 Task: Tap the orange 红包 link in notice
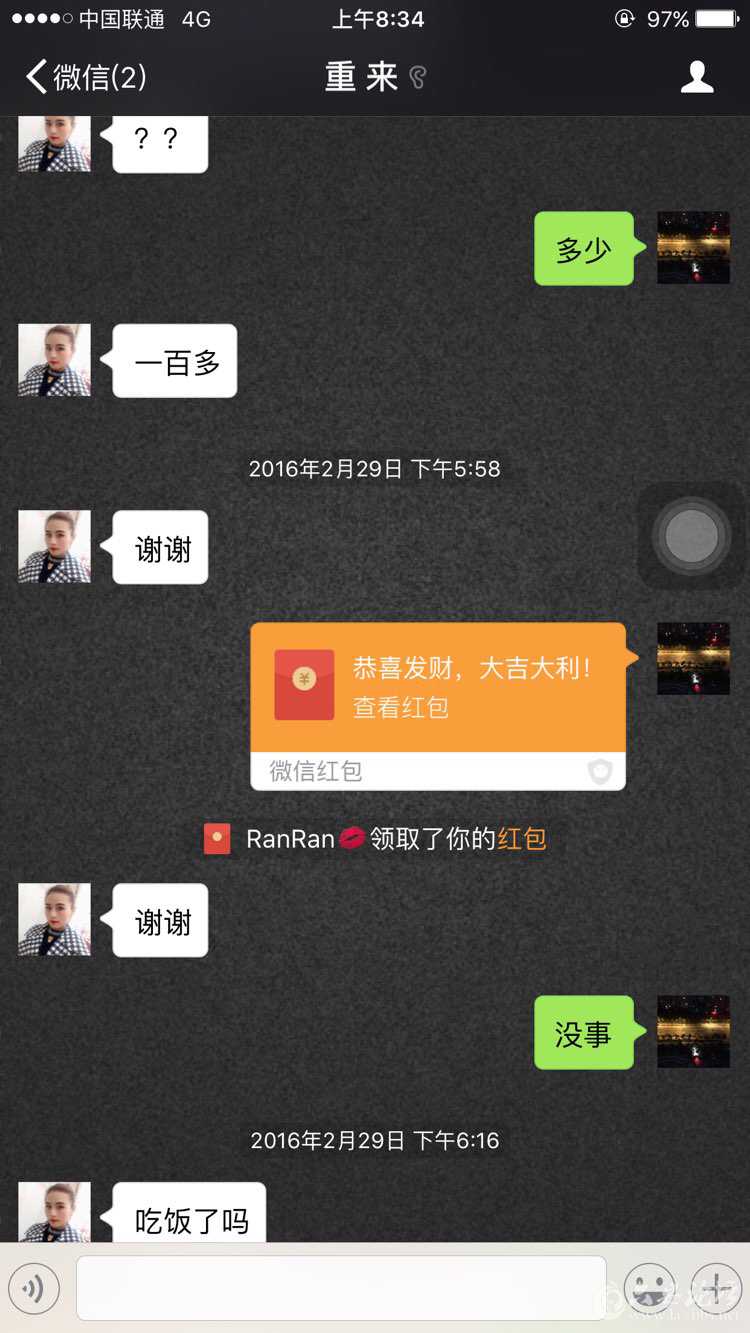coord(522,838)
